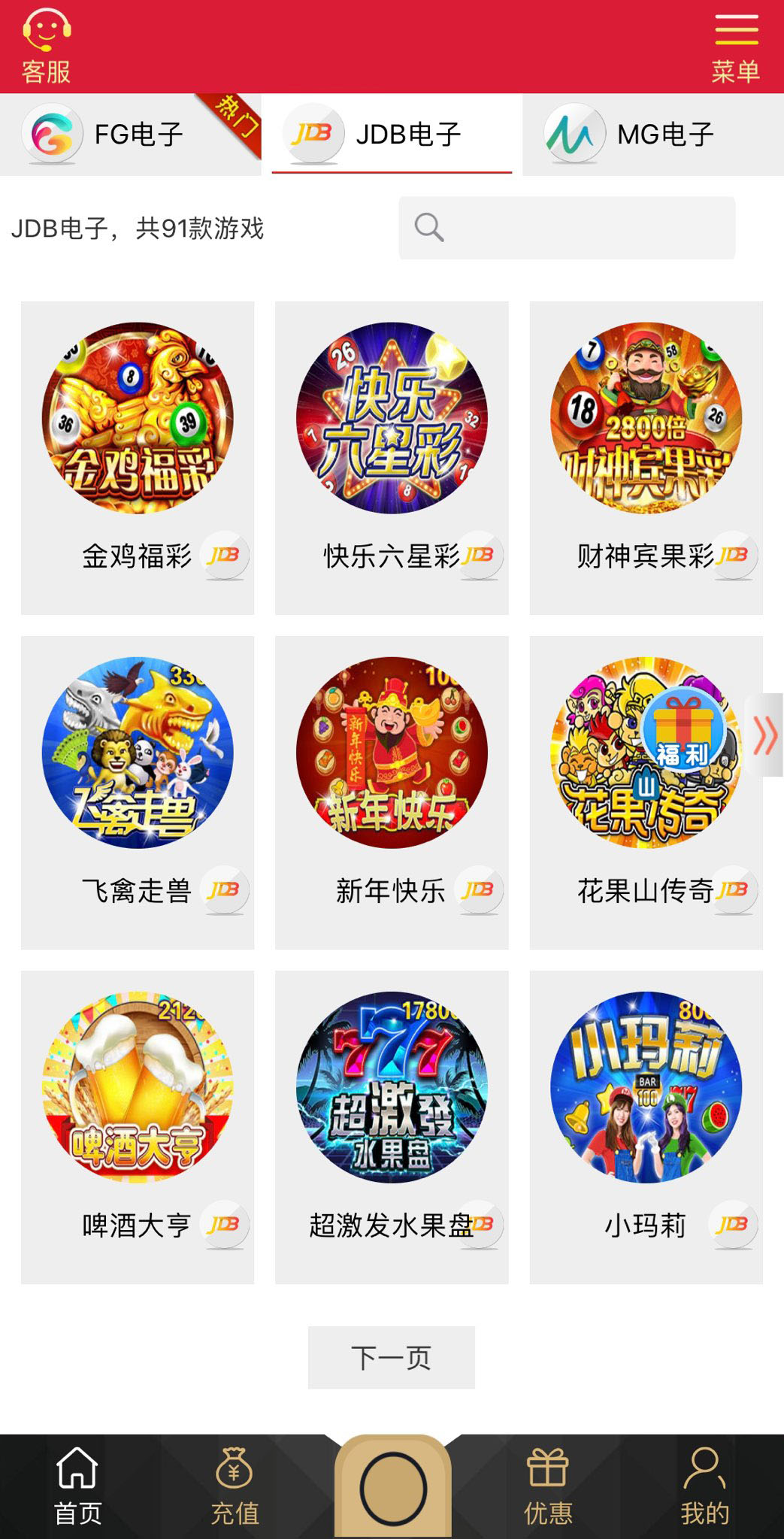The image size is (784, 1539).
Task: Go to the 首页 home tab
Action: tap(77, 1486)
